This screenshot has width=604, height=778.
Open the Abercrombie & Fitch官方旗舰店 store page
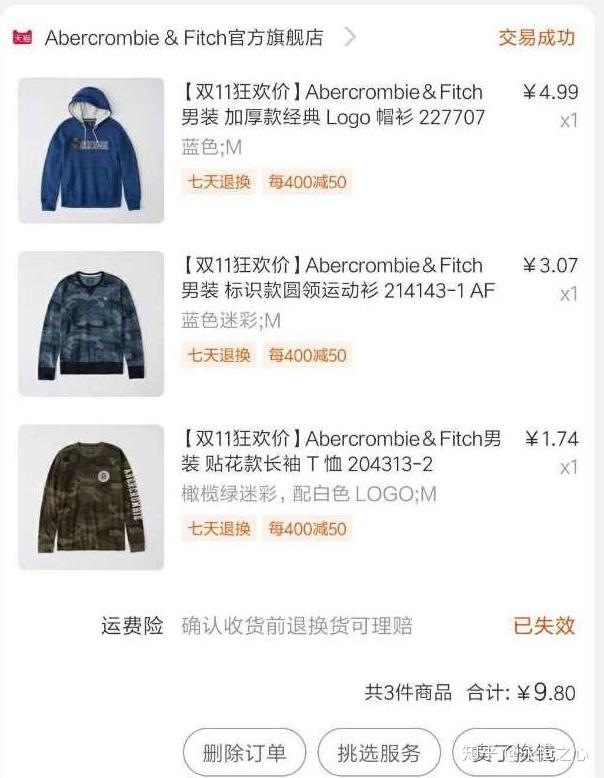(x=185, y=38)
